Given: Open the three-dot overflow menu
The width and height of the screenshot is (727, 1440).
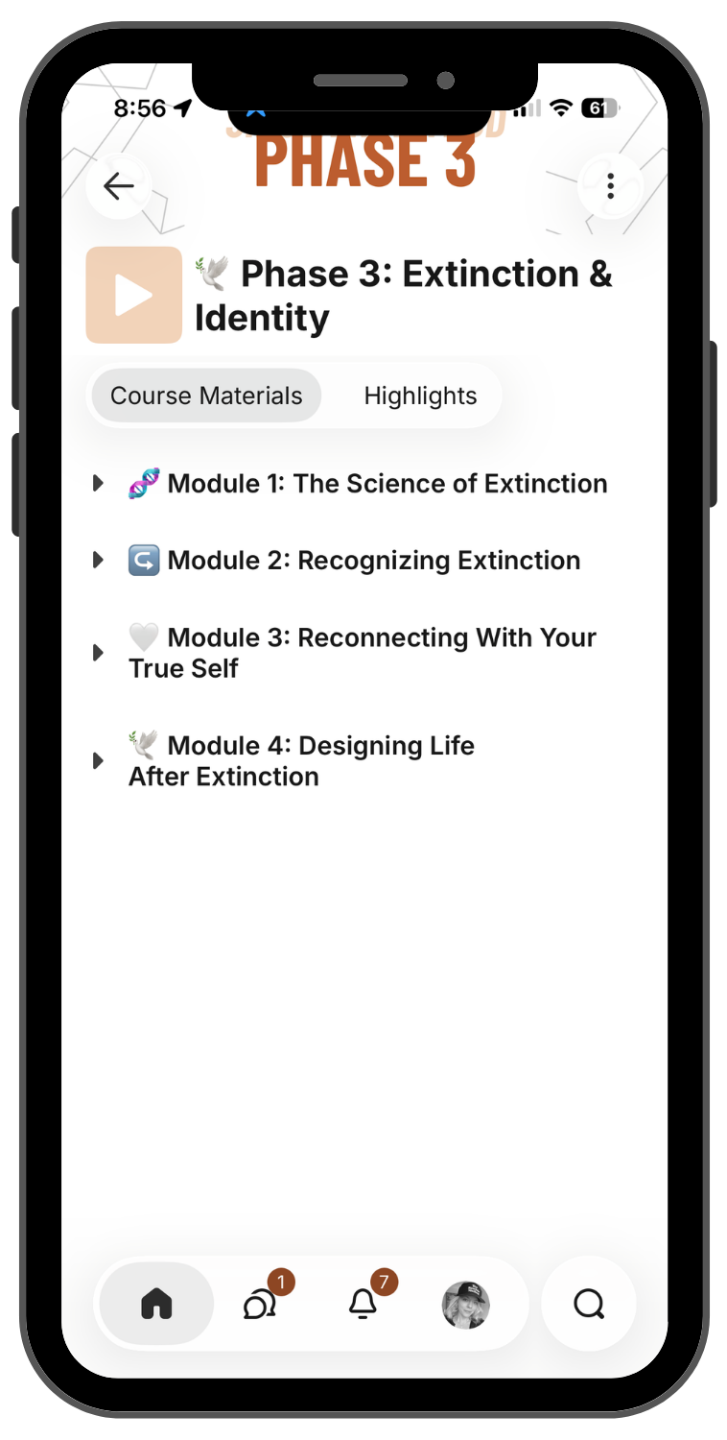Looking at the screenshot, I should (610, 186).
